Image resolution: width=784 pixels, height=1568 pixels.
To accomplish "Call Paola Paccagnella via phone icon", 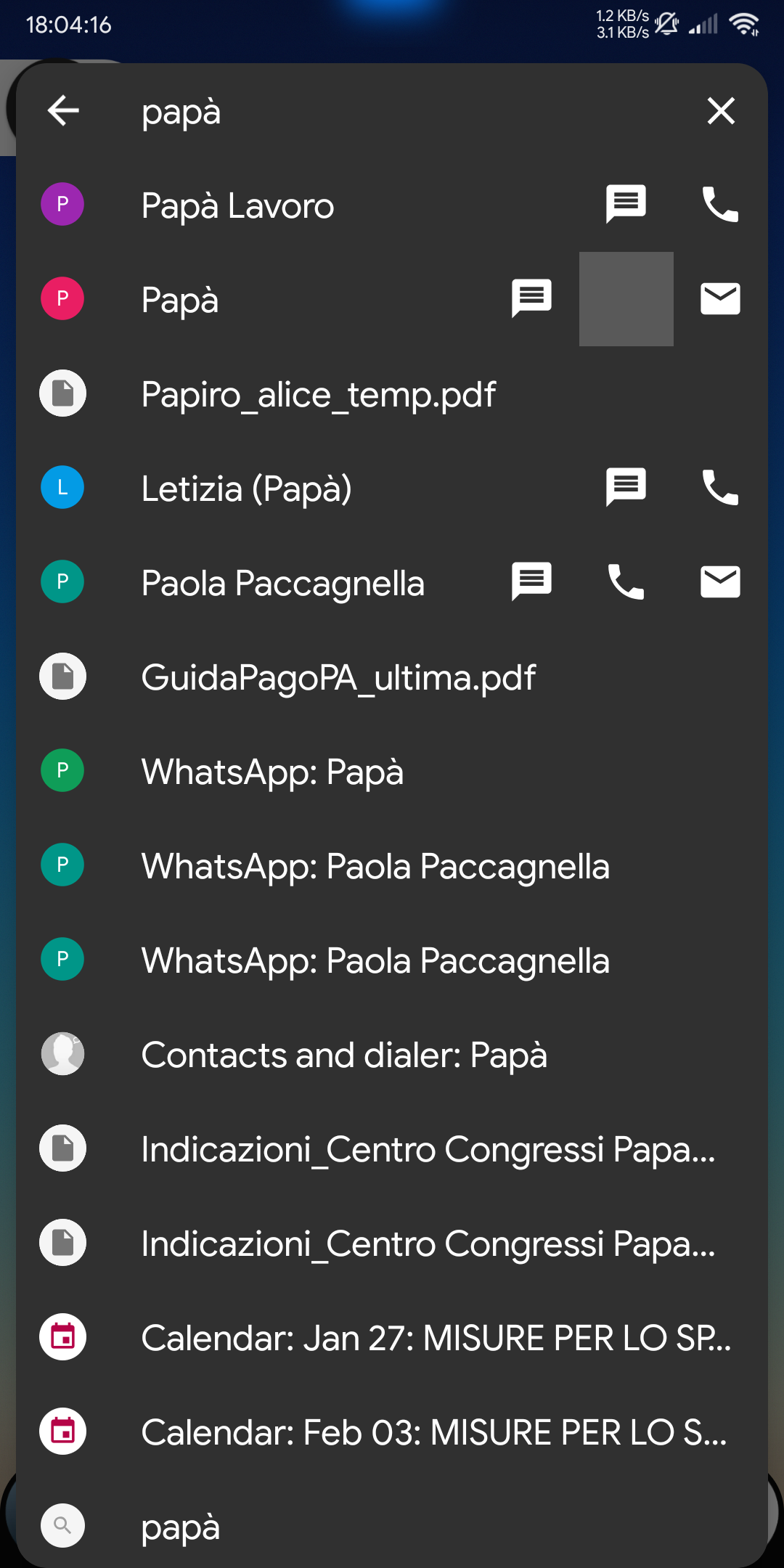I will click(626, 581).
